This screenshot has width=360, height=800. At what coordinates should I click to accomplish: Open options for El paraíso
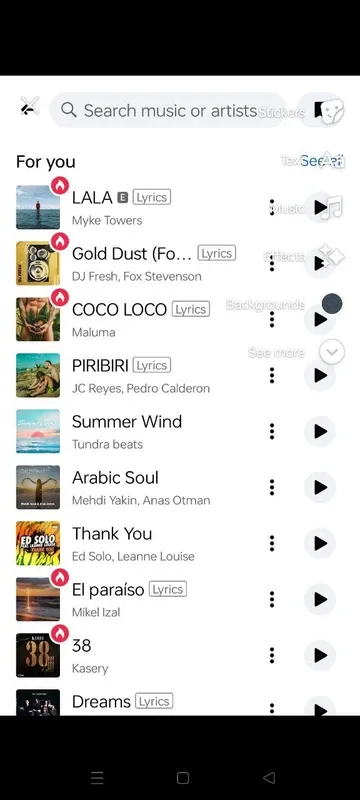[x=272, y=599]
